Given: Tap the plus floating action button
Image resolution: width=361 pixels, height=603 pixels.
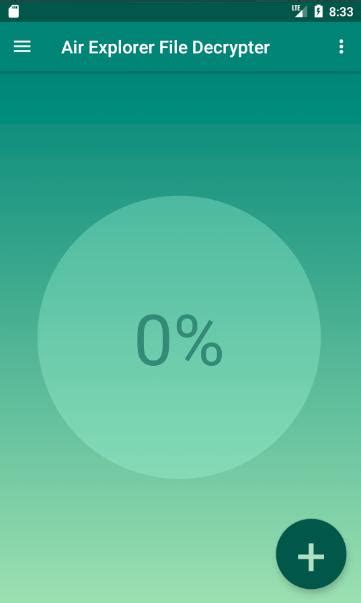Looking at the screenshot, I should (311, 554).
